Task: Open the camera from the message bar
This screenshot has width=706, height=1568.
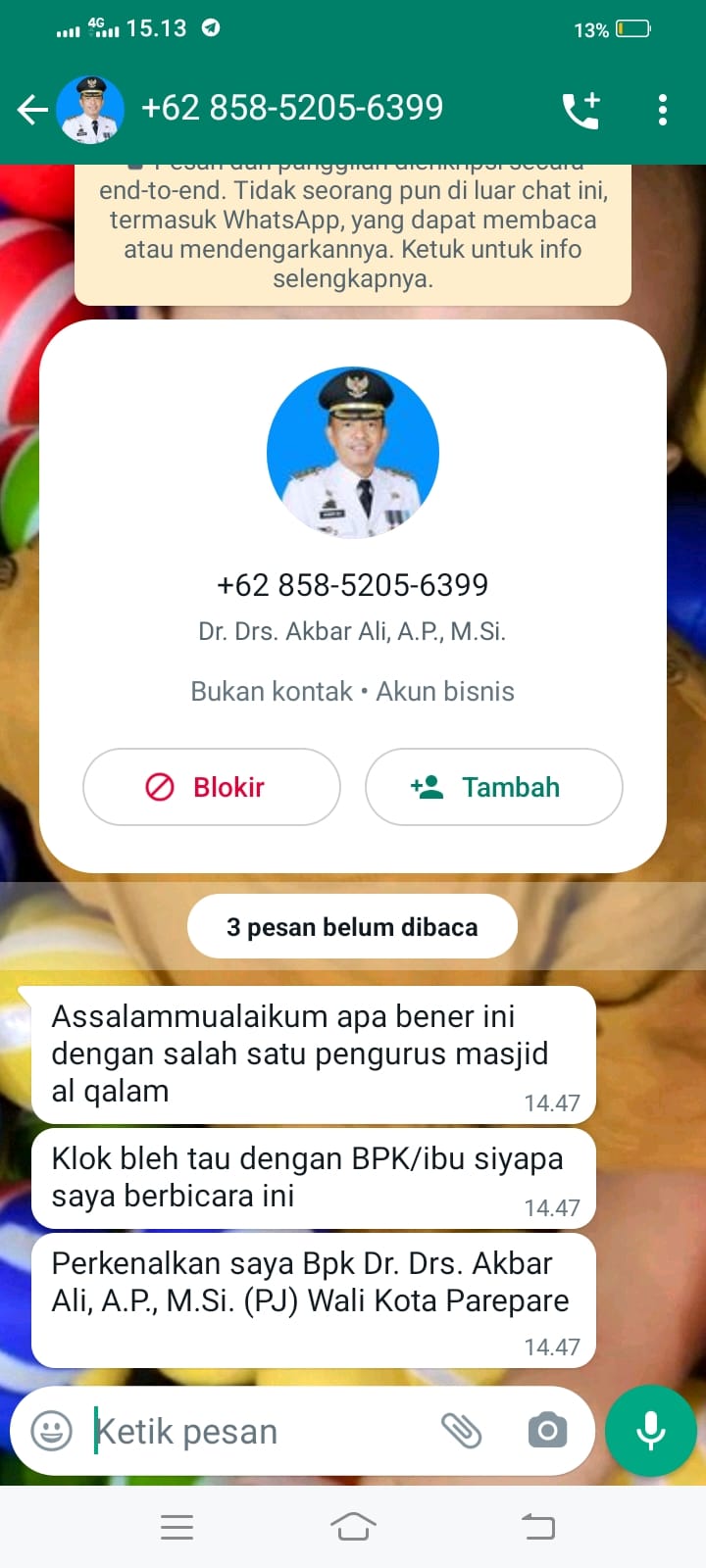Action: [547, 1431]
